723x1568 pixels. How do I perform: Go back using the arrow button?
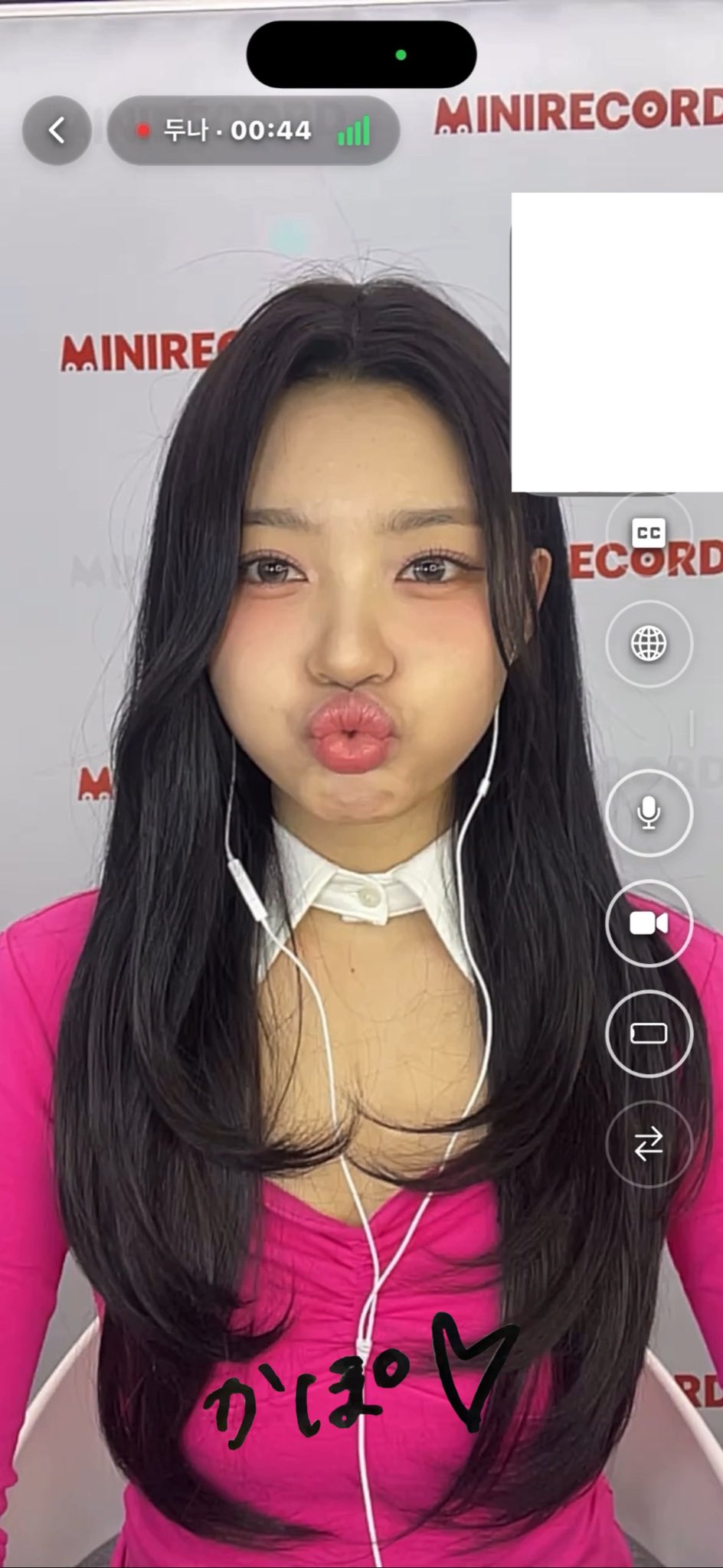pyautogui.click(x=57, y=130)
